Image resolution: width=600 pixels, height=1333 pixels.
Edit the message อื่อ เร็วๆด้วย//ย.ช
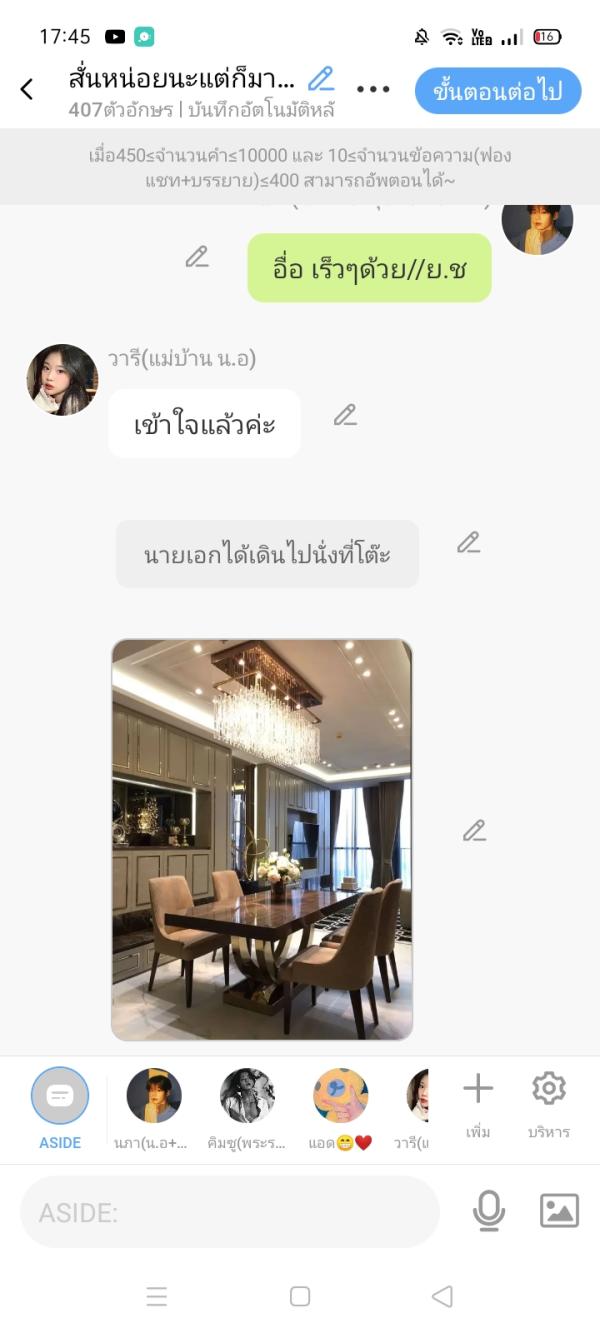point(197,257)
